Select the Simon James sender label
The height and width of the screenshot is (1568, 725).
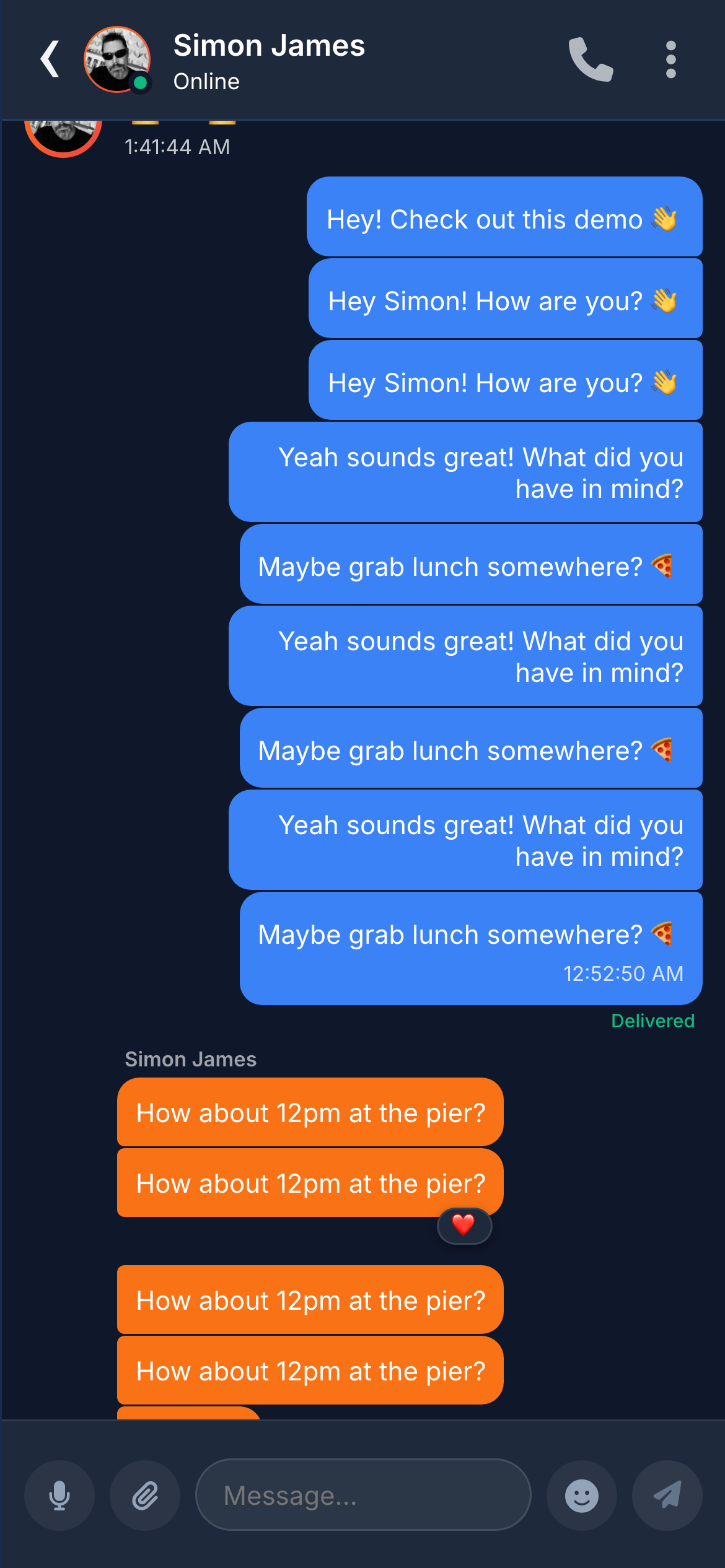tap(191, 1059)
